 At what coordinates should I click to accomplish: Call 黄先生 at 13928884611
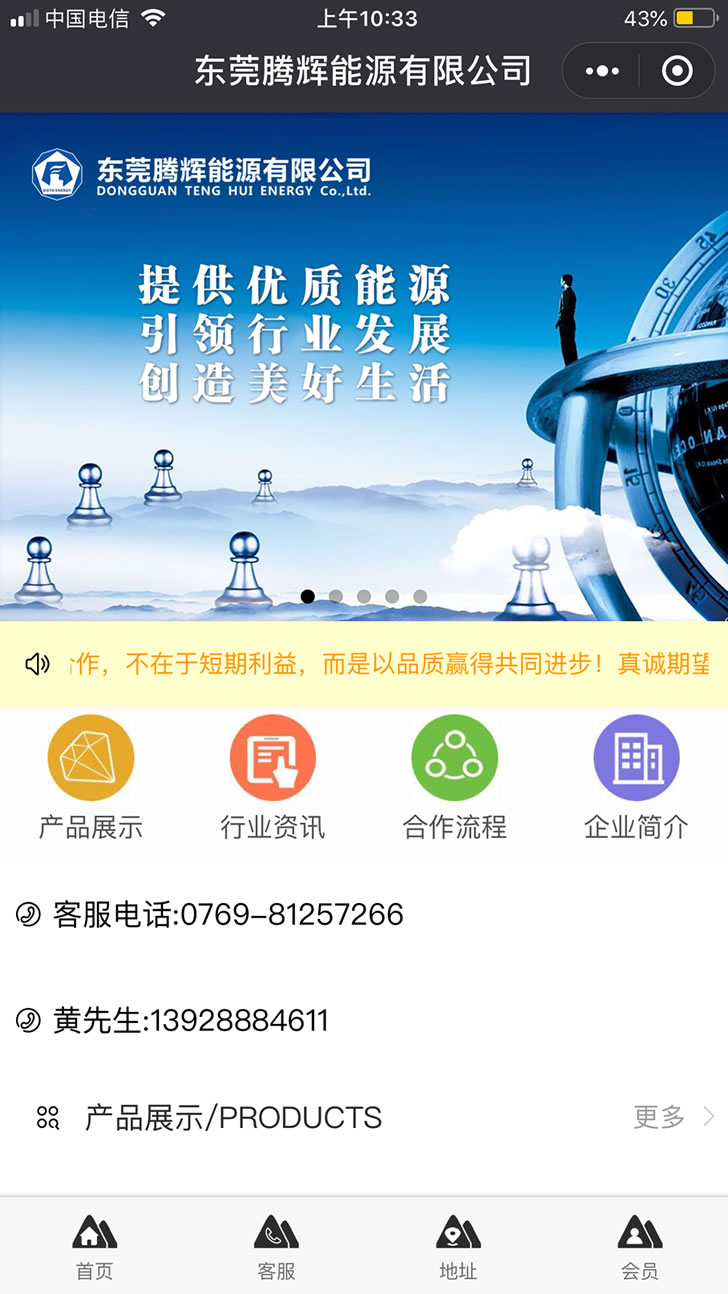[190, 1021]
